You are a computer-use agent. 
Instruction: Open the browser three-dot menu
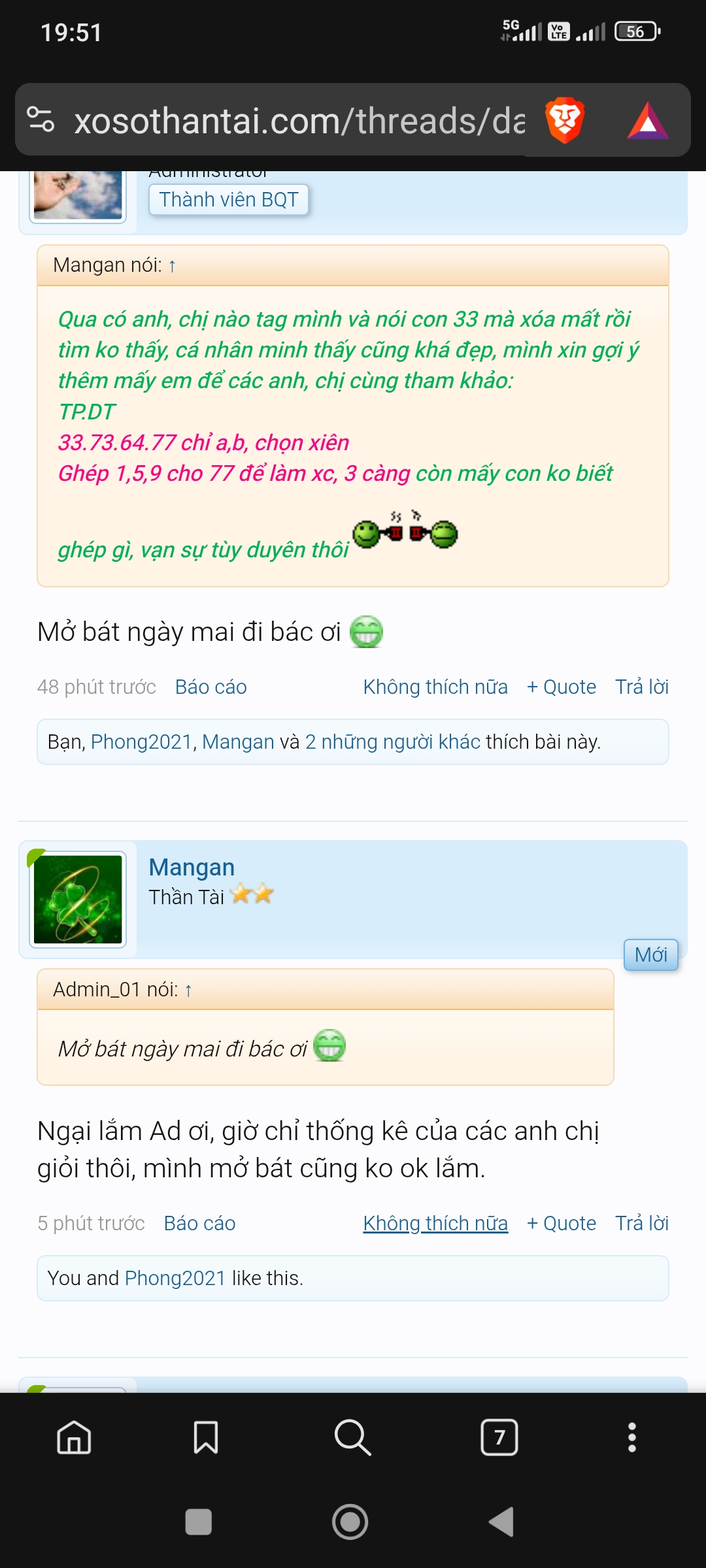631,1437
